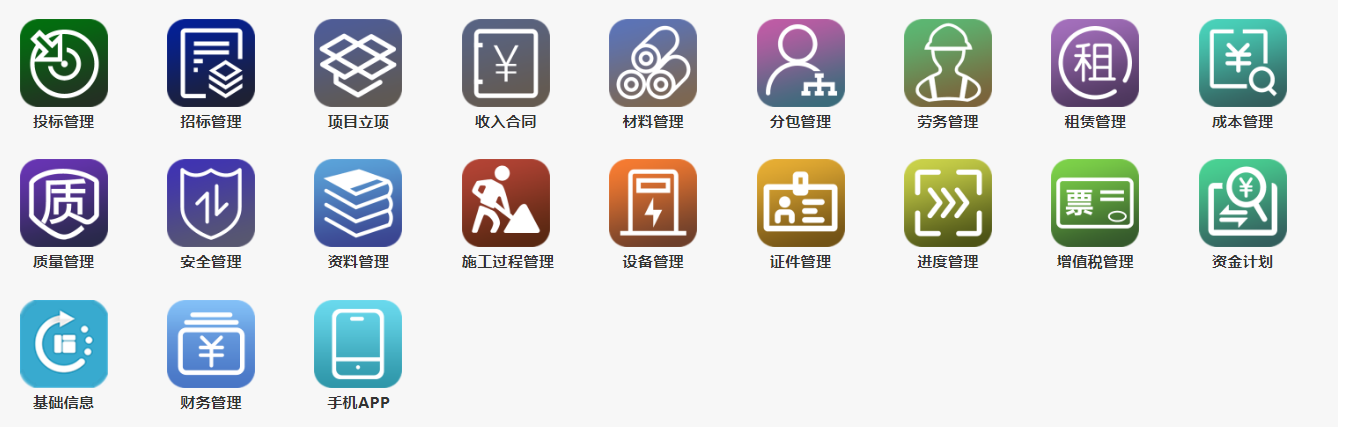Go to 施工过程管理
This screenshot has width=1347, height=427.
tap(506, 203)
